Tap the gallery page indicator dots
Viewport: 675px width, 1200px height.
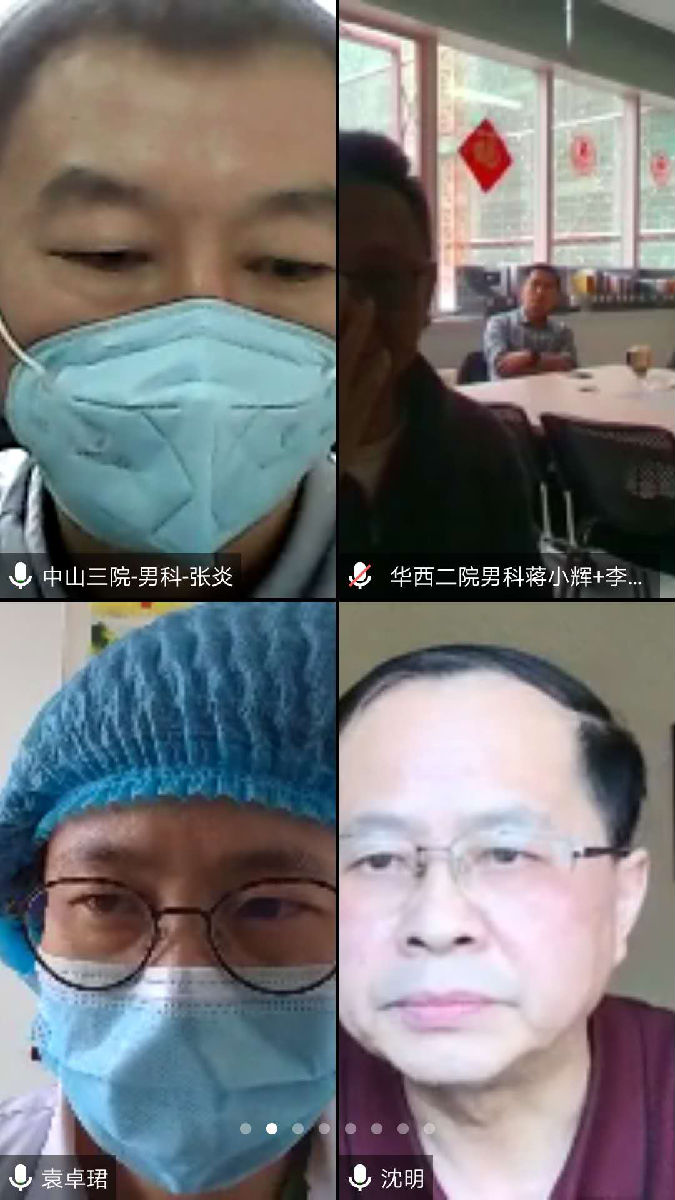pos(337,1128)
